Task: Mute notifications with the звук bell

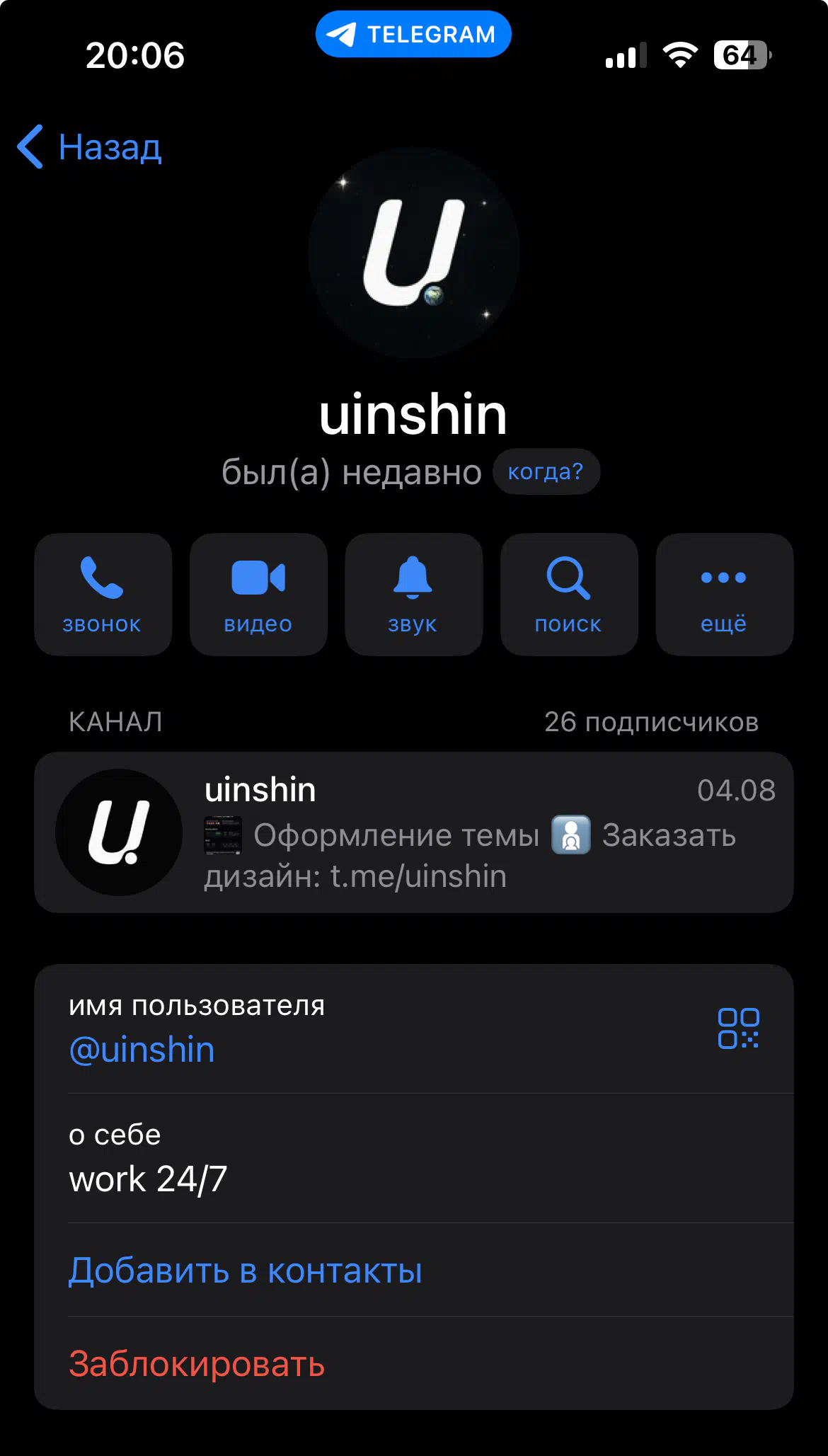Action: (x=413, y=595)
